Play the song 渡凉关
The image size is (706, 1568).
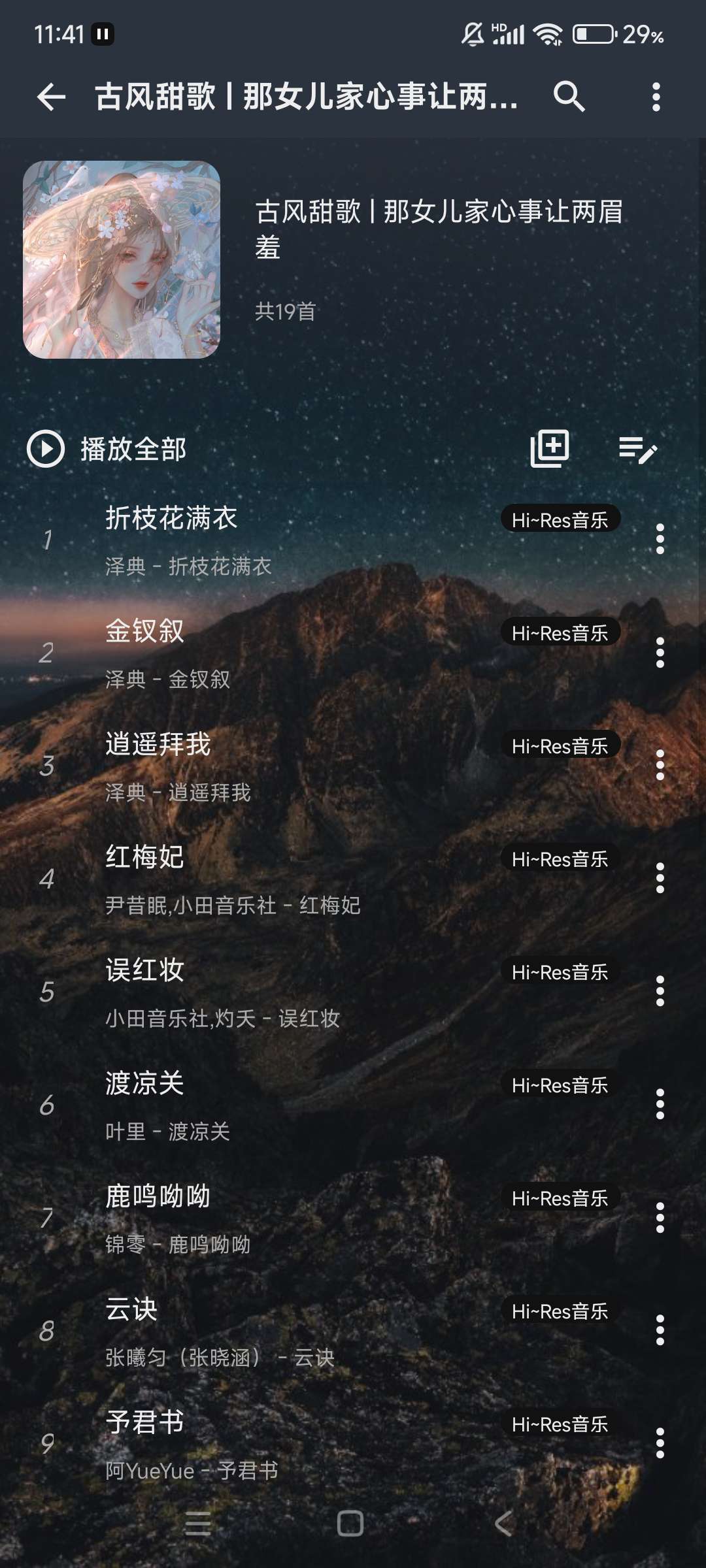point(261,1105)
